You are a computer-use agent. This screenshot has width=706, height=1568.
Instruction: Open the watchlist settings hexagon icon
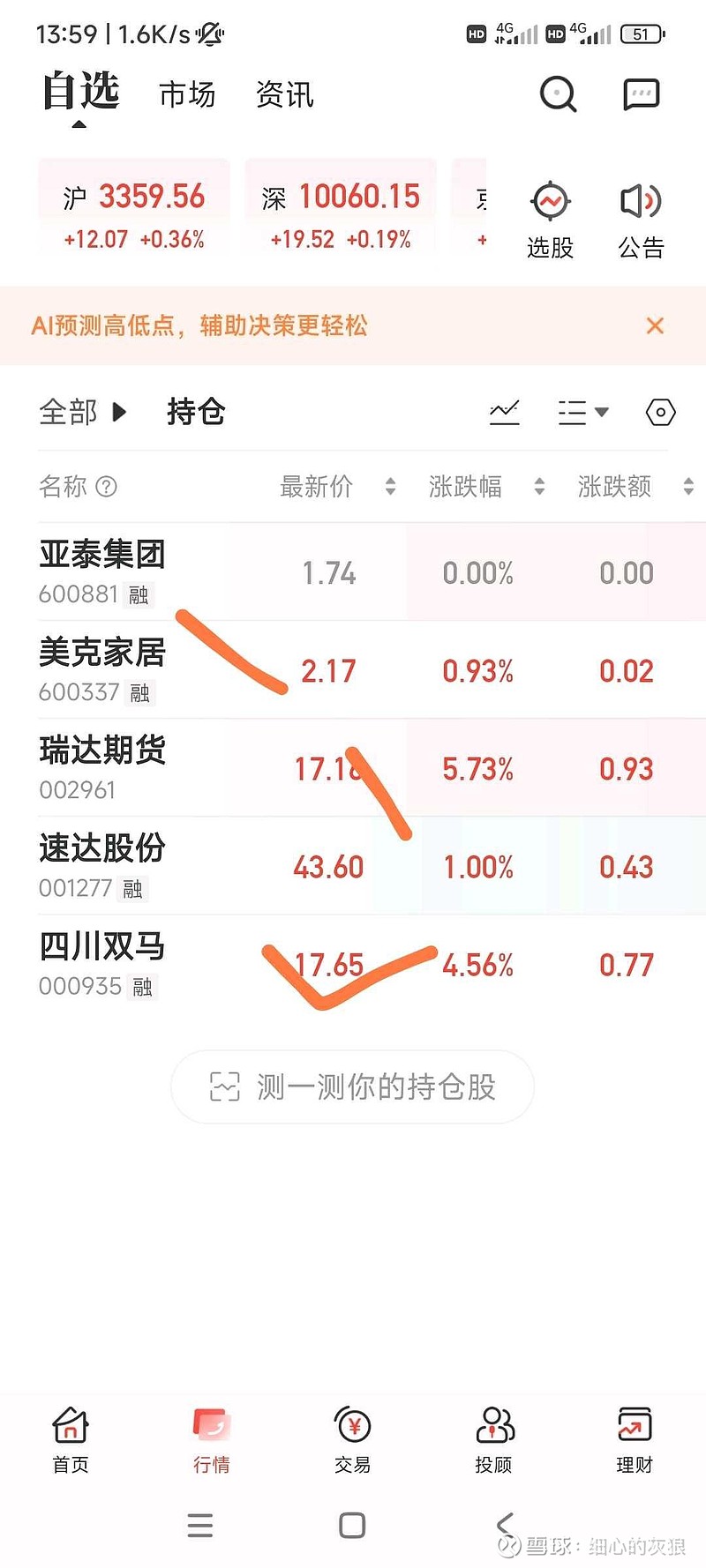point(661,412)
